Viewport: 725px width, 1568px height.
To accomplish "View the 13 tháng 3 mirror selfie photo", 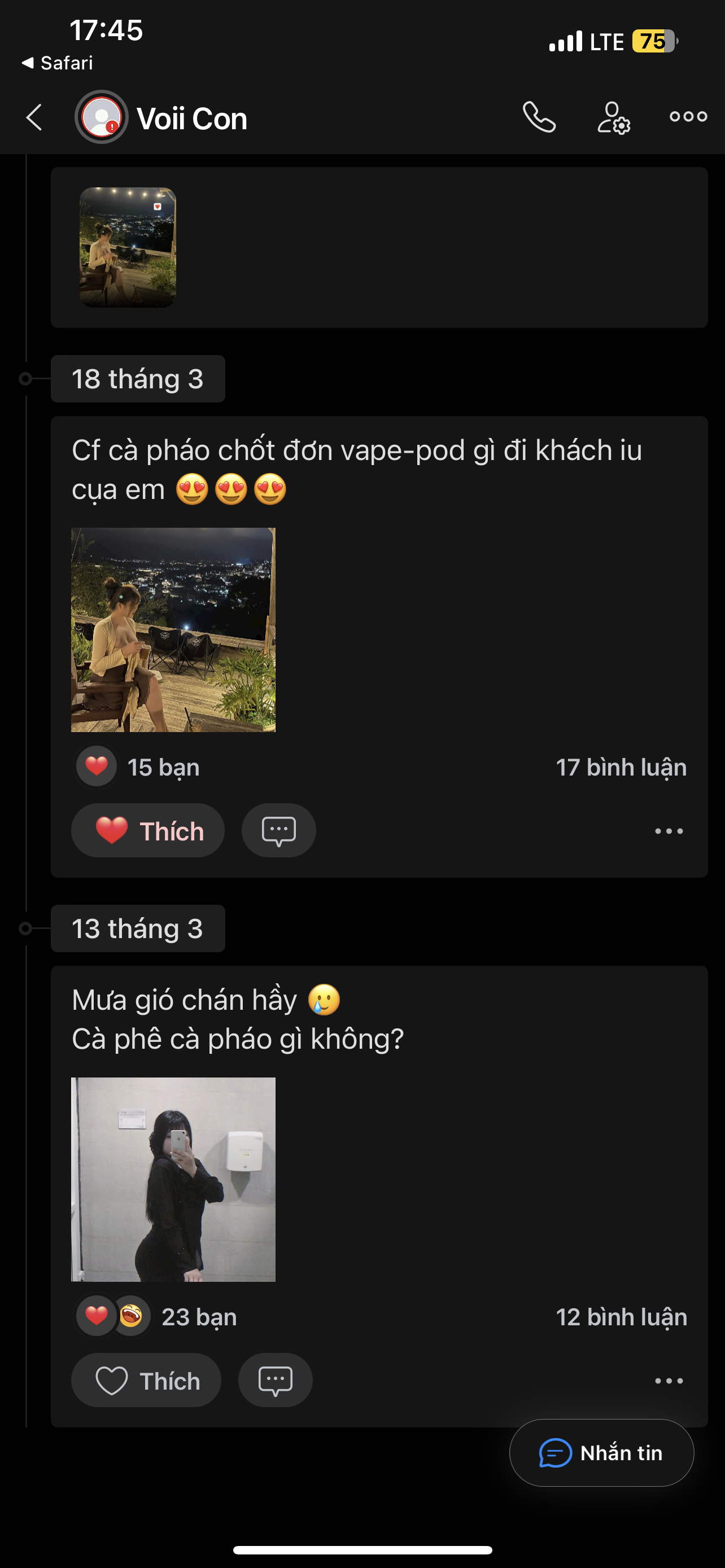I will coord(173,1179).
